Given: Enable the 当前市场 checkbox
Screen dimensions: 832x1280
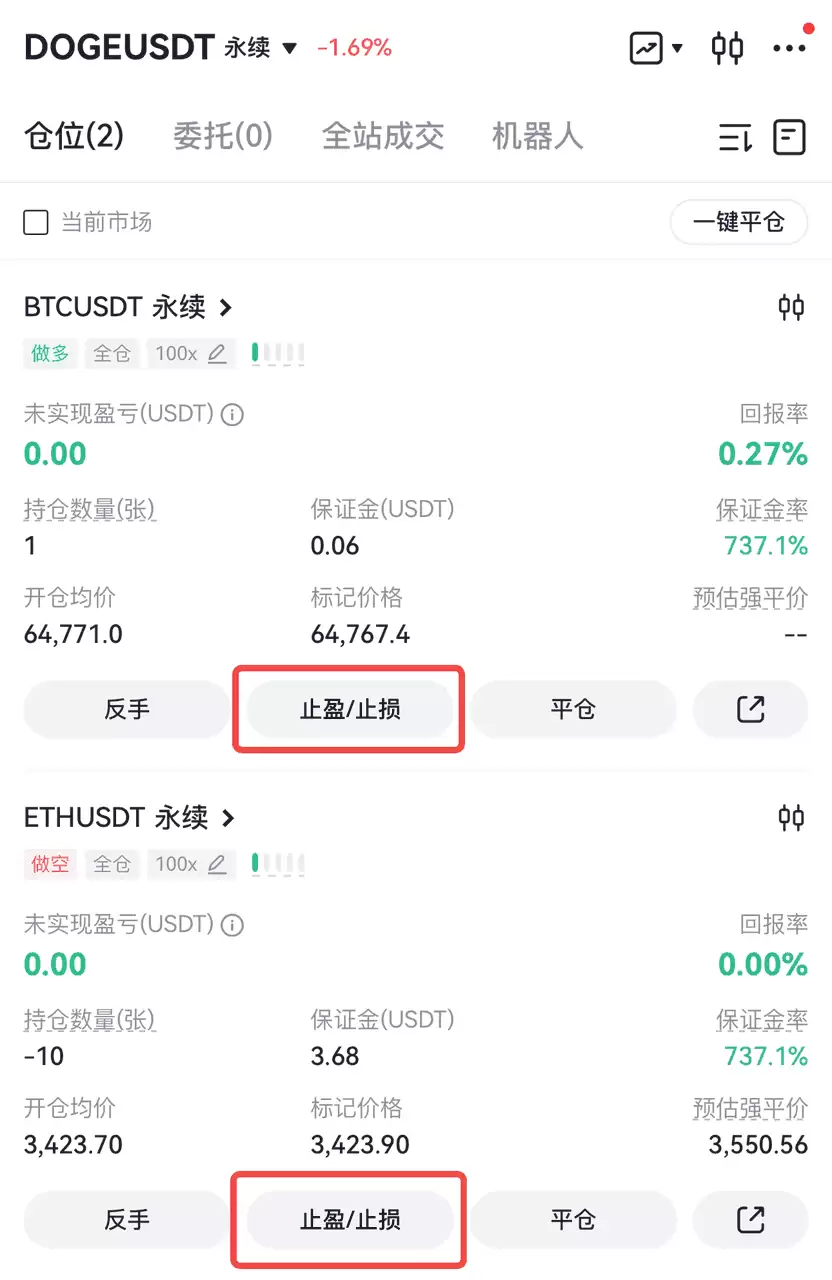Looking at the screenshot, I should (x=35, y=222).
